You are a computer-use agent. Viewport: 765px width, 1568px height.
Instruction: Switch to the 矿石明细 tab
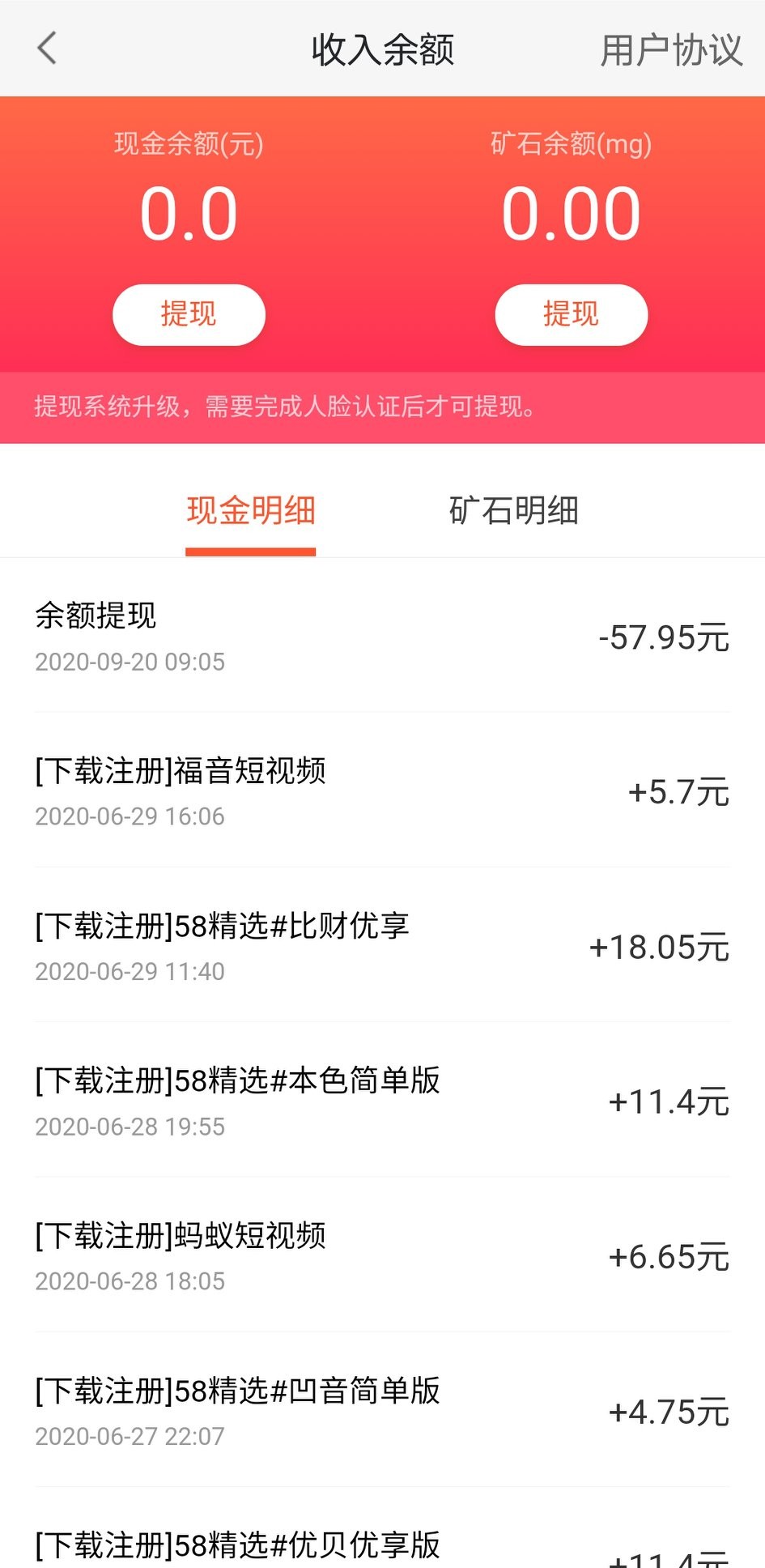[515, 510]
